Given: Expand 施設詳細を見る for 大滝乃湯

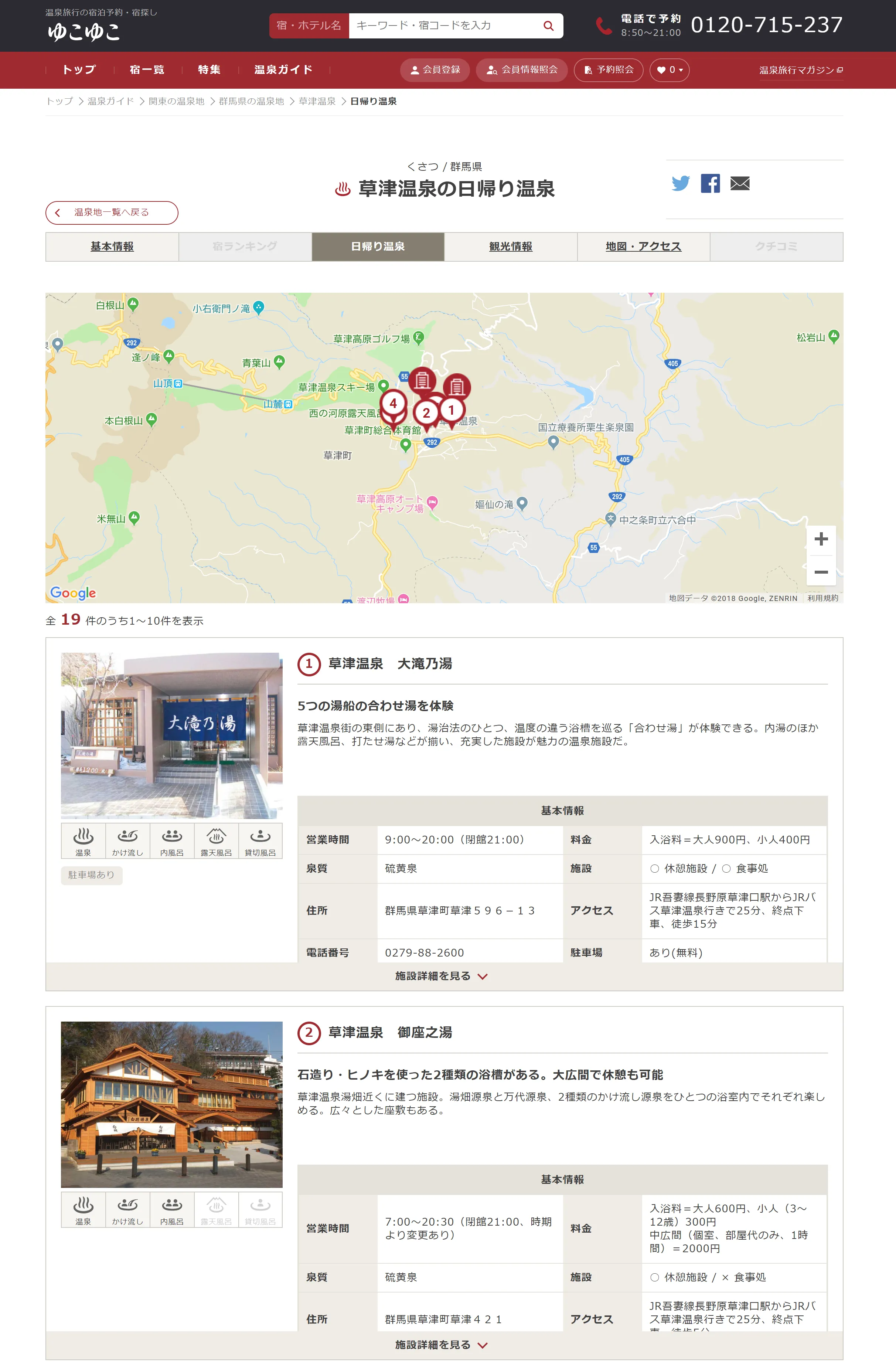Looking at the screenshot, I should pos(440,976).
